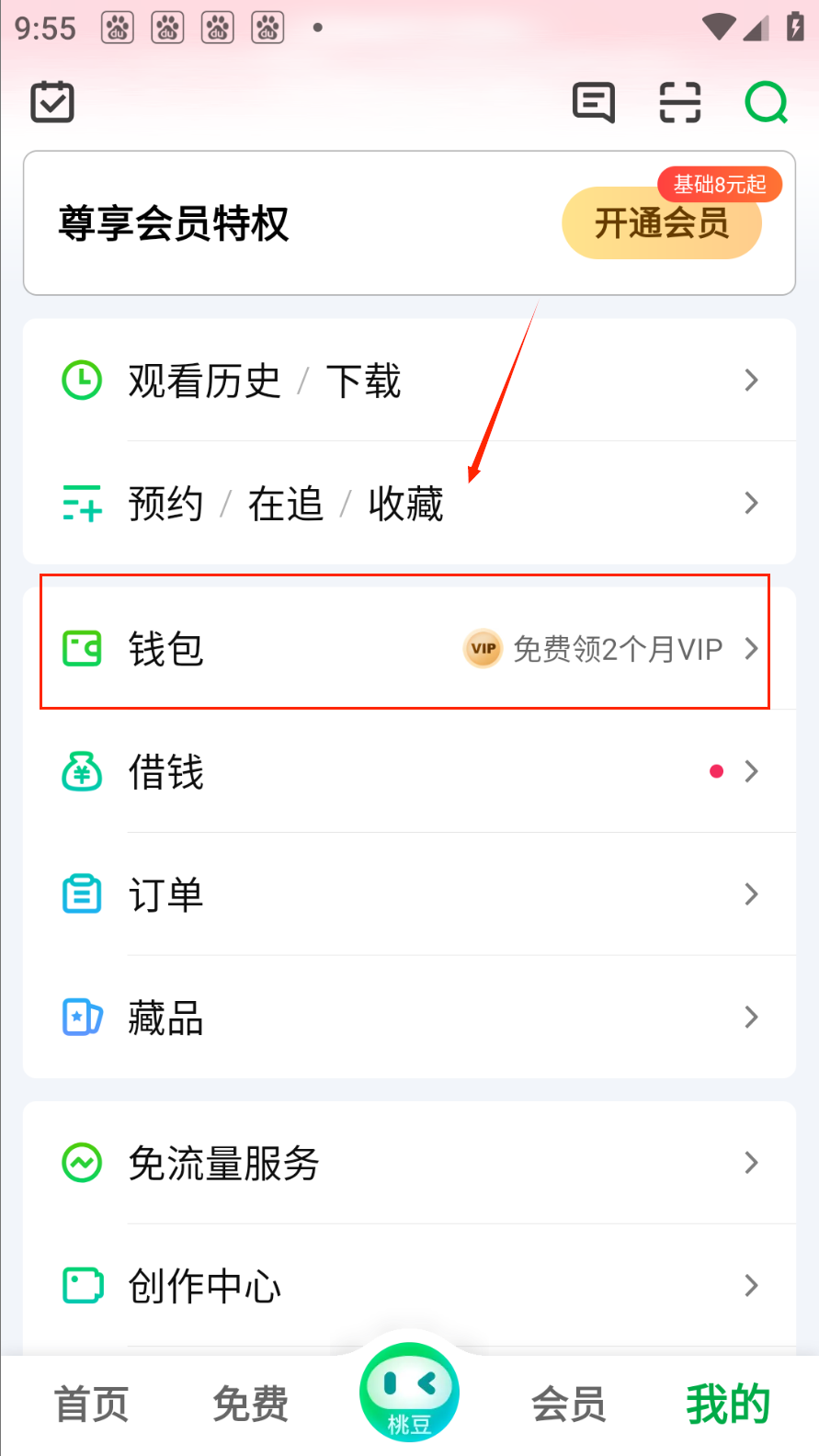Open the 藏品 collectibles row
This screenshot has height=1456, width=819.
coord(409,1018)
